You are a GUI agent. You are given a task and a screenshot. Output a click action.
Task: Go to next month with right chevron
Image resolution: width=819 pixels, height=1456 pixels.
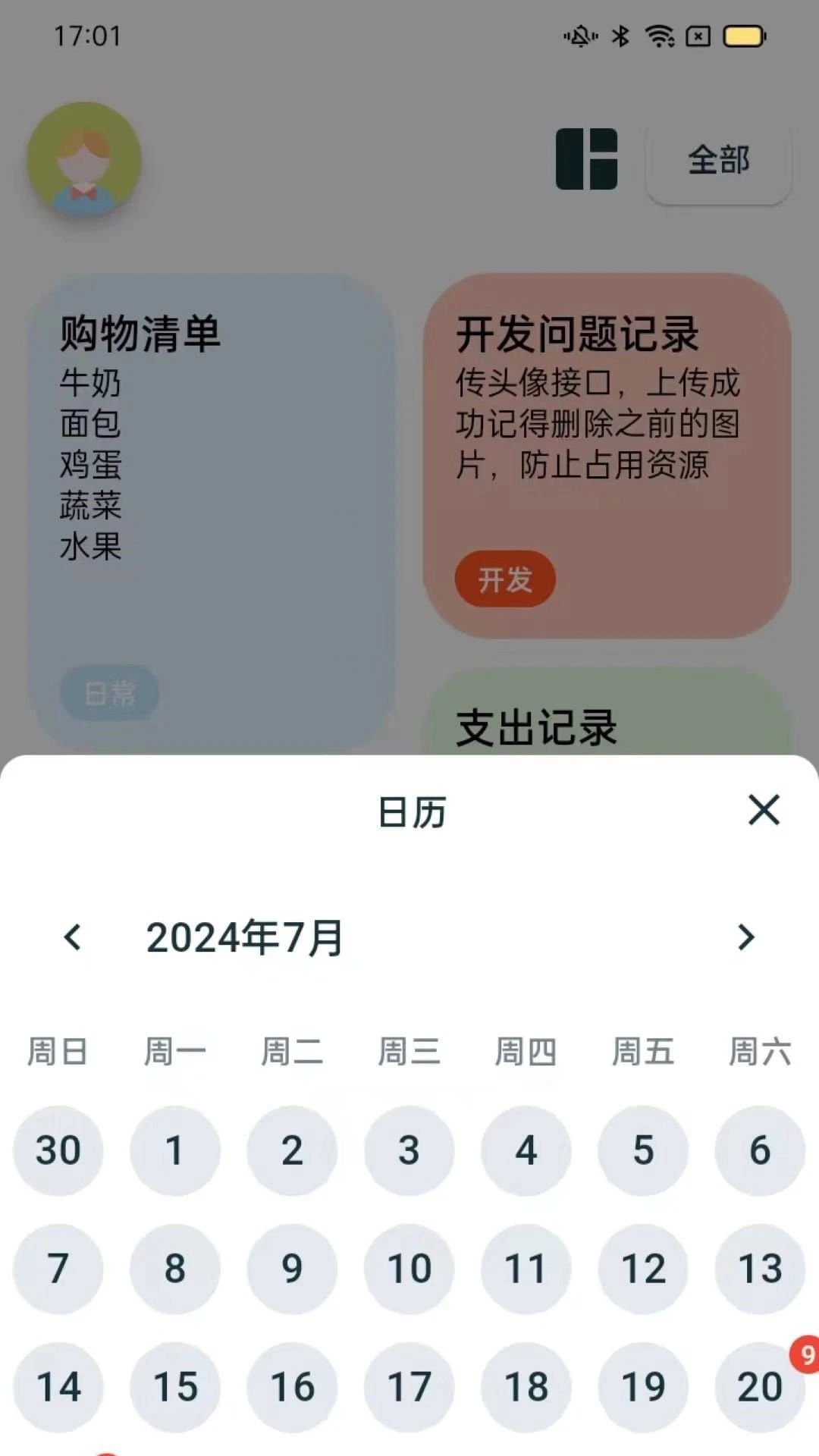[746, 939]
